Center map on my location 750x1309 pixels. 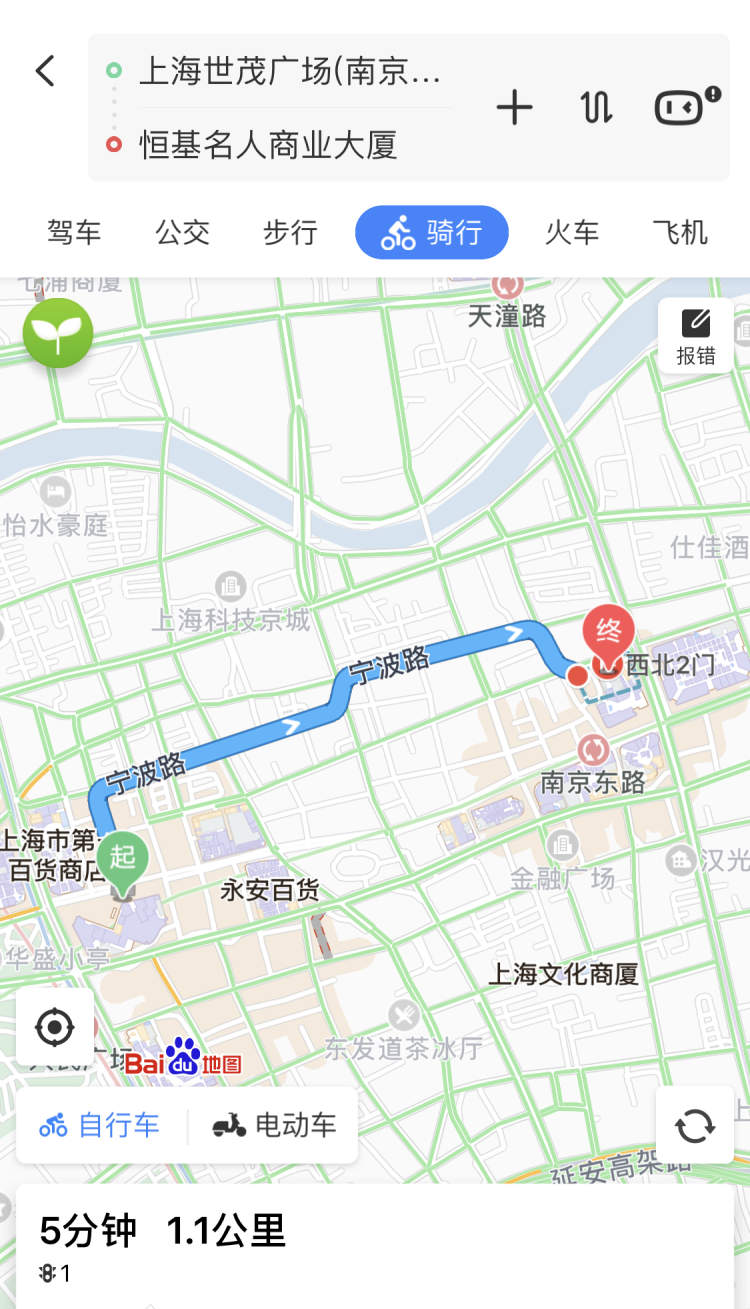(x=55, y=1027)
